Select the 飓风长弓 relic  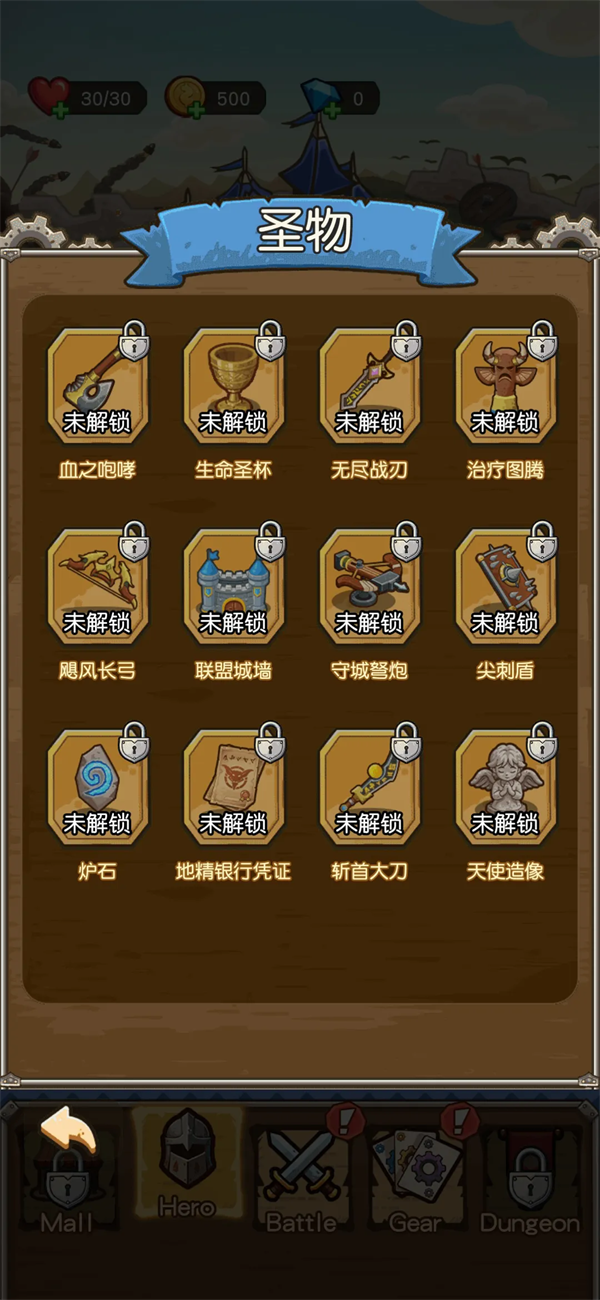97,587
